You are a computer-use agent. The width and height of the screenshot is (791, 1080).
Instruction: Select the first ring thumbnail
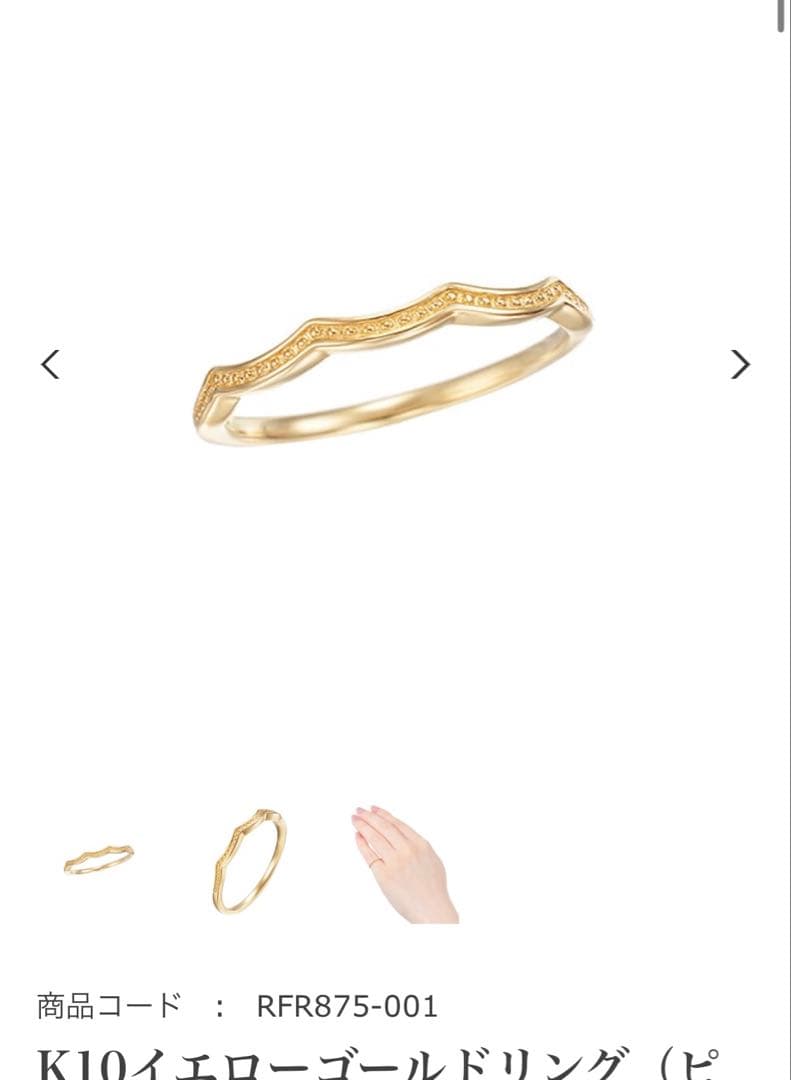coord(98,859)
